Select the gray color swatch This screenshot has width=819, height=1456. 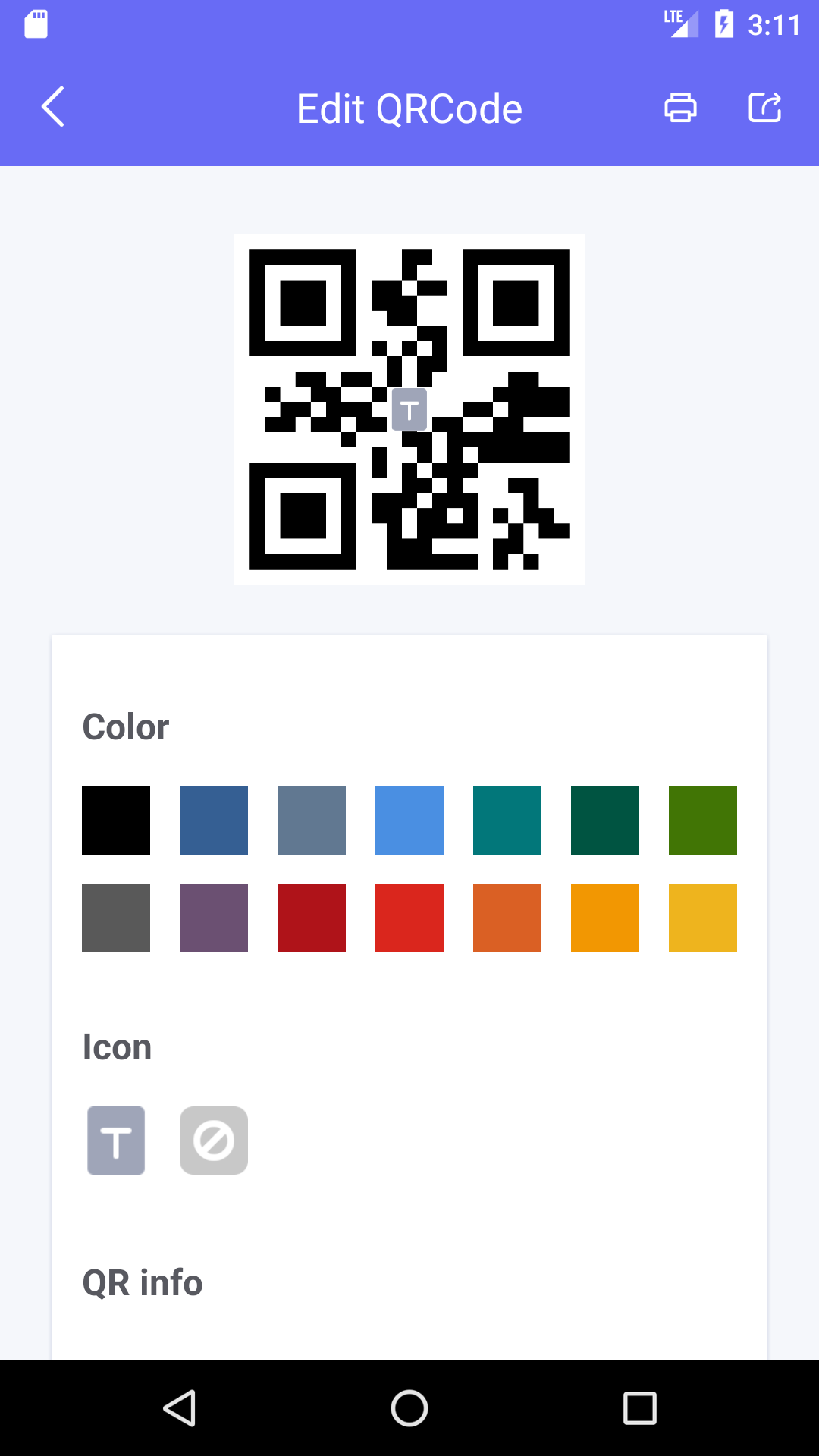coord(115,918)
